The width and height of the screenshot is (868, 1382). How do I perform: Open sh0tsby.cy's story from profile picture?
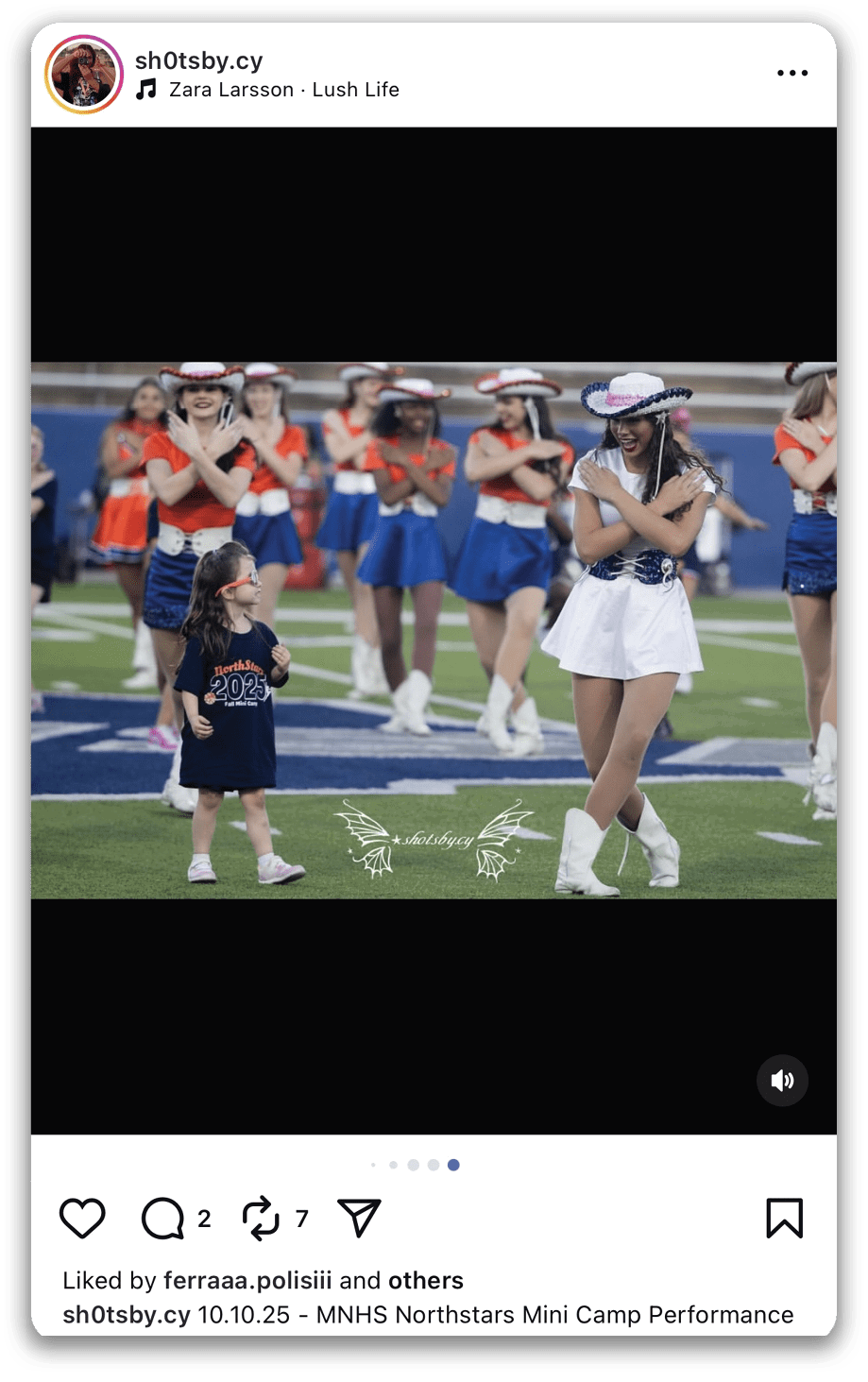pos(84,75)
